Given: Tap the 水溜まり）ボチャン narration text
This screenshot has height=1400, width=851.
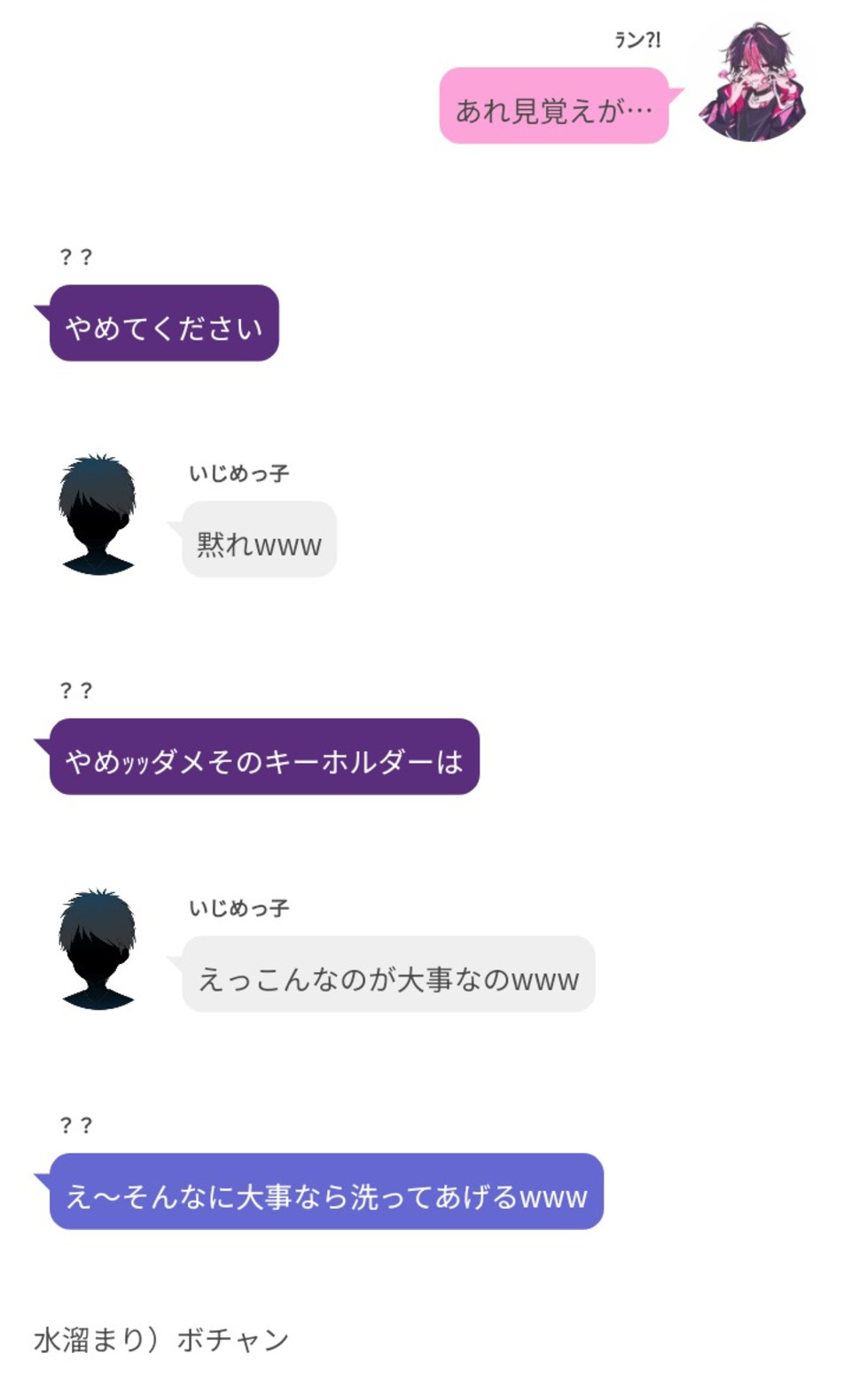Looking at the screenshot, I should 160,1341.
